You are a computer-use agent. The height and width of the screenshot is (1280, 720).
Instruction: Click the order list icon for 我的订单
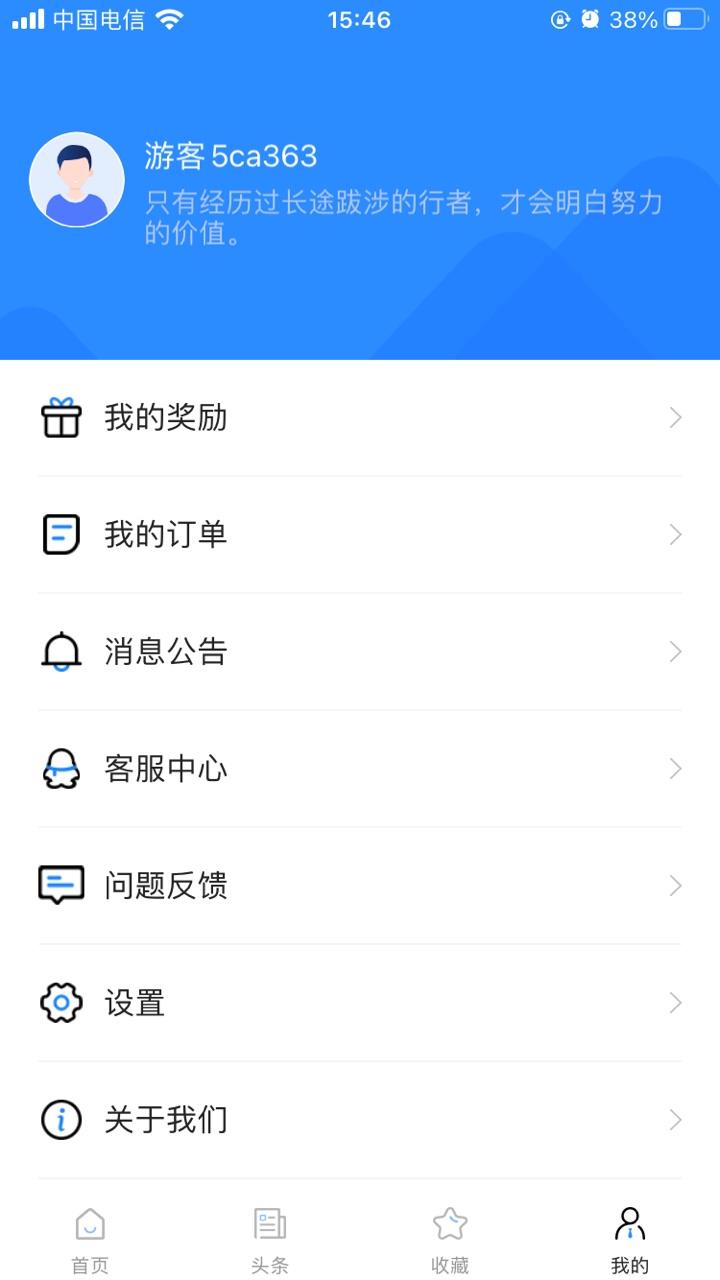tap(62, 535)
